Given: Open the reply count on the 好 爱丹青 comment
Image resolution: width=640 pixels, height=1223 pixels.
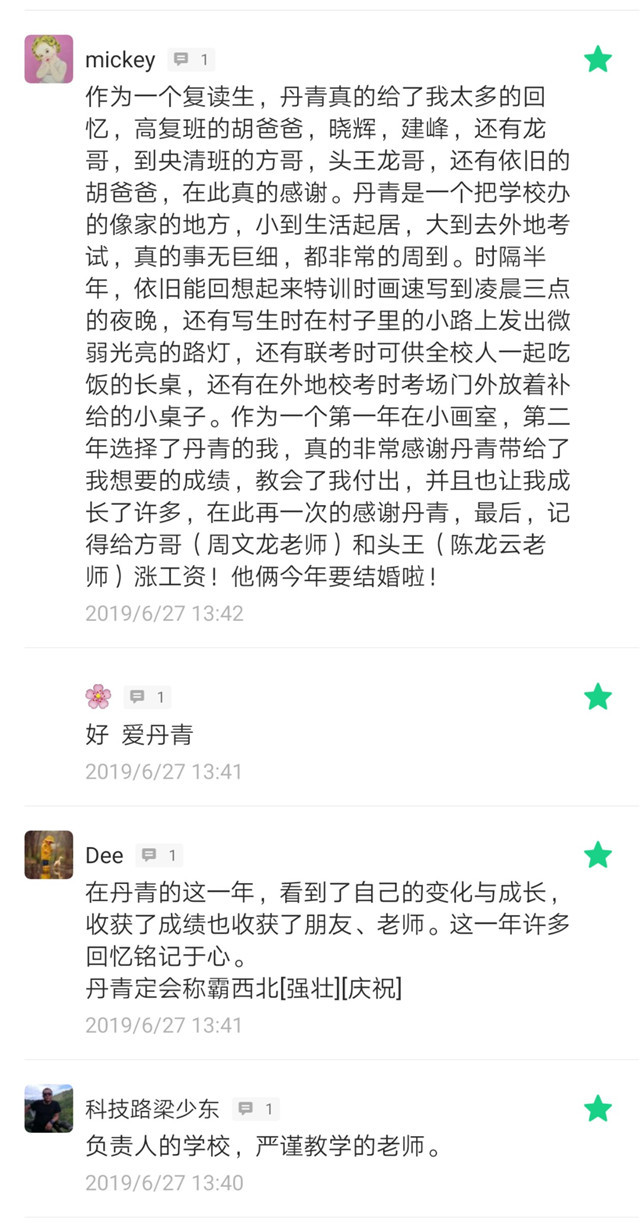Looking at the screenshot, I should tap(147, 697).
